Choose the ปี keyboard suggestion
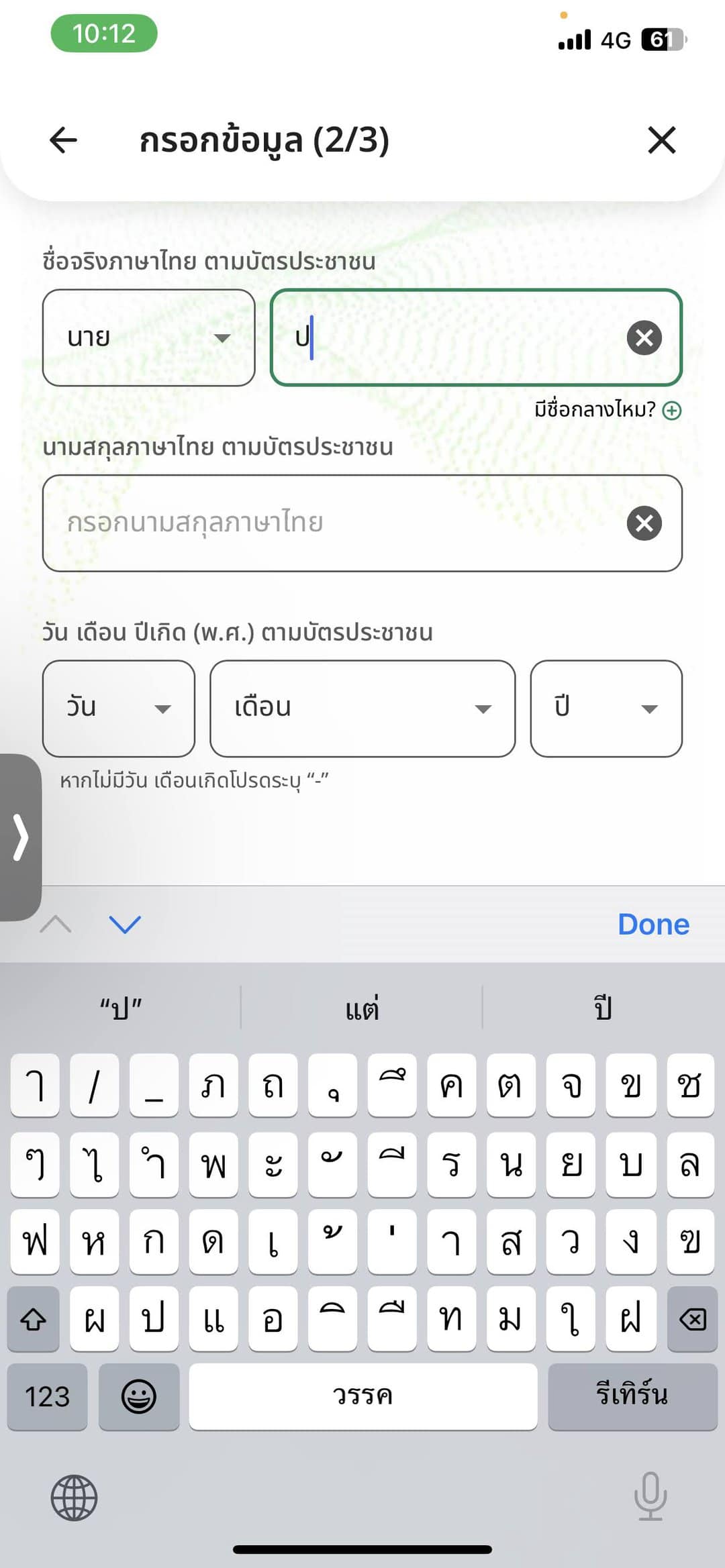 coord(603,1008)
